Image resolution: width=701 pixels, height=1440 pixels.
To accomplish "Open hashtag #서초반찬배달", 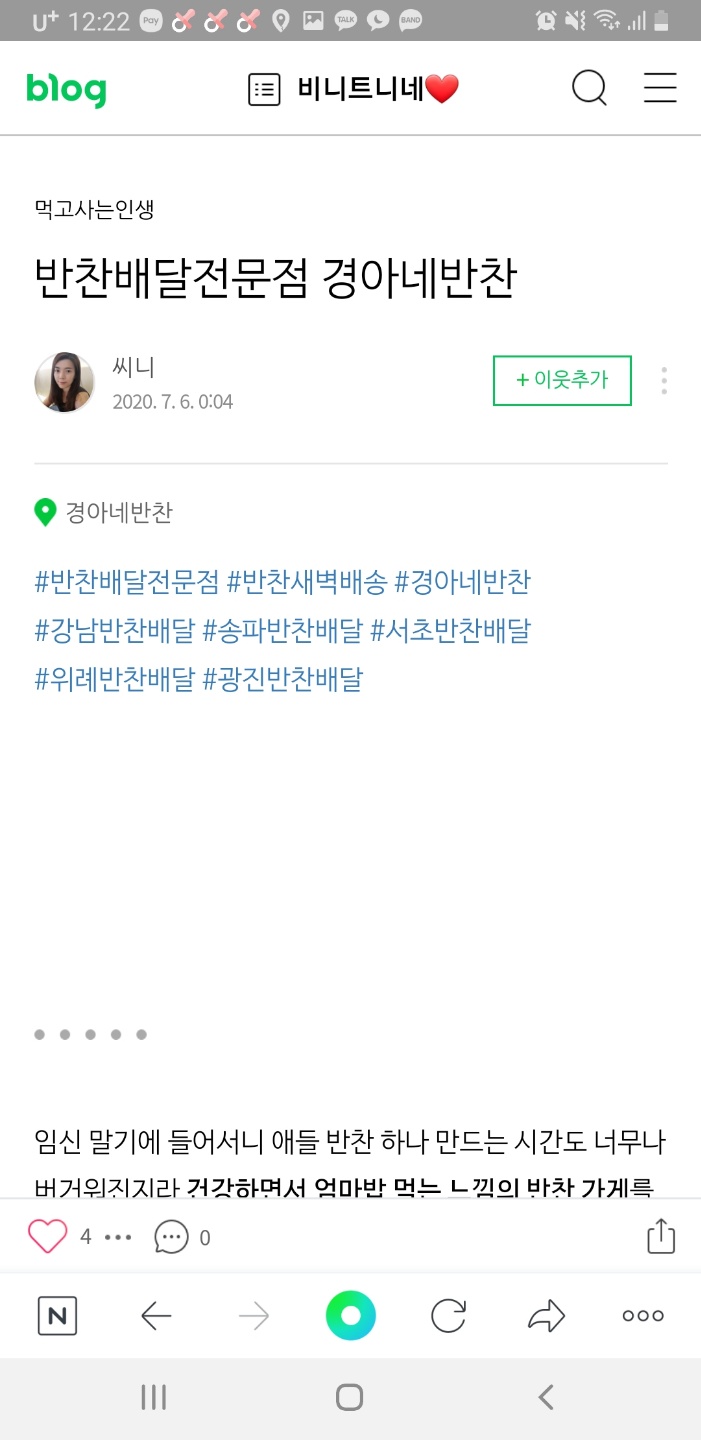I will 450,630.
